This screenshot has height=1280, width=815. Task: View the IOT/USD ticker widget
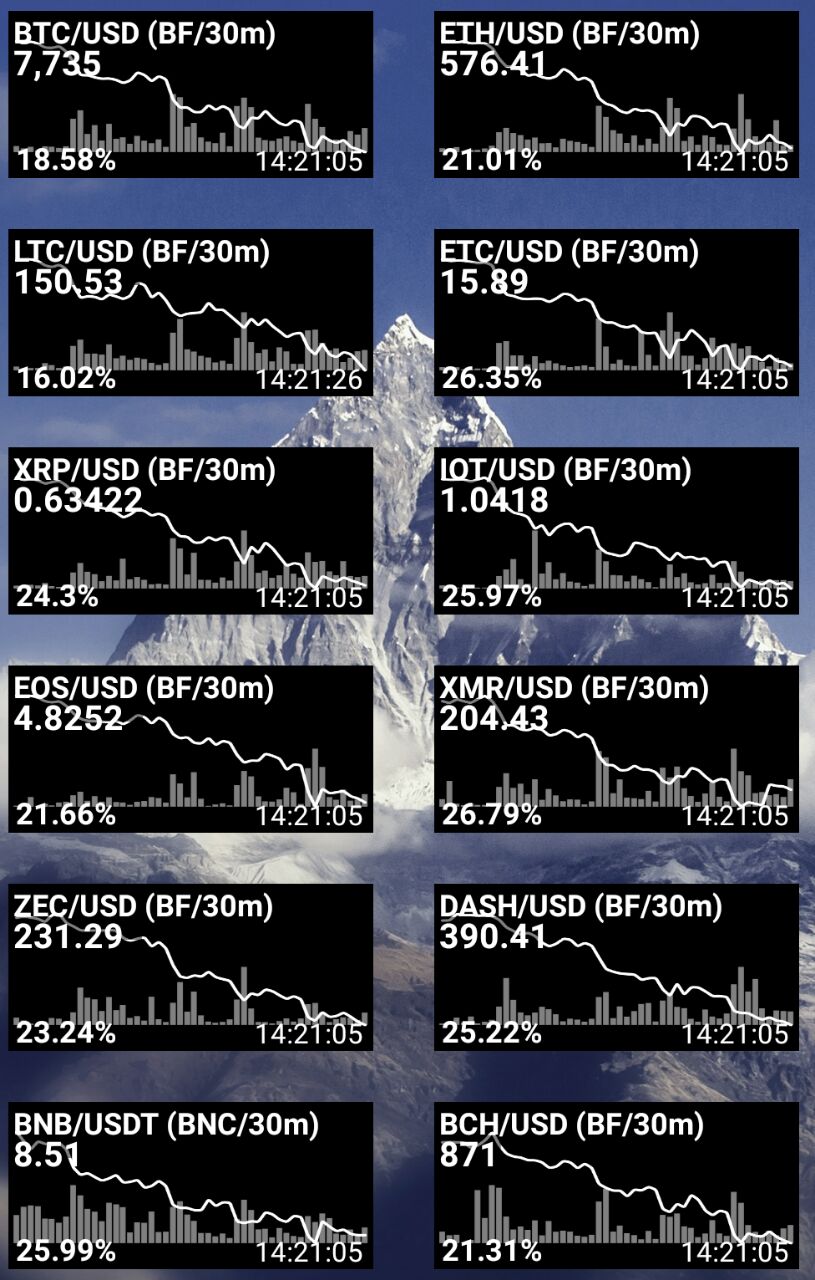click(616, 531)
